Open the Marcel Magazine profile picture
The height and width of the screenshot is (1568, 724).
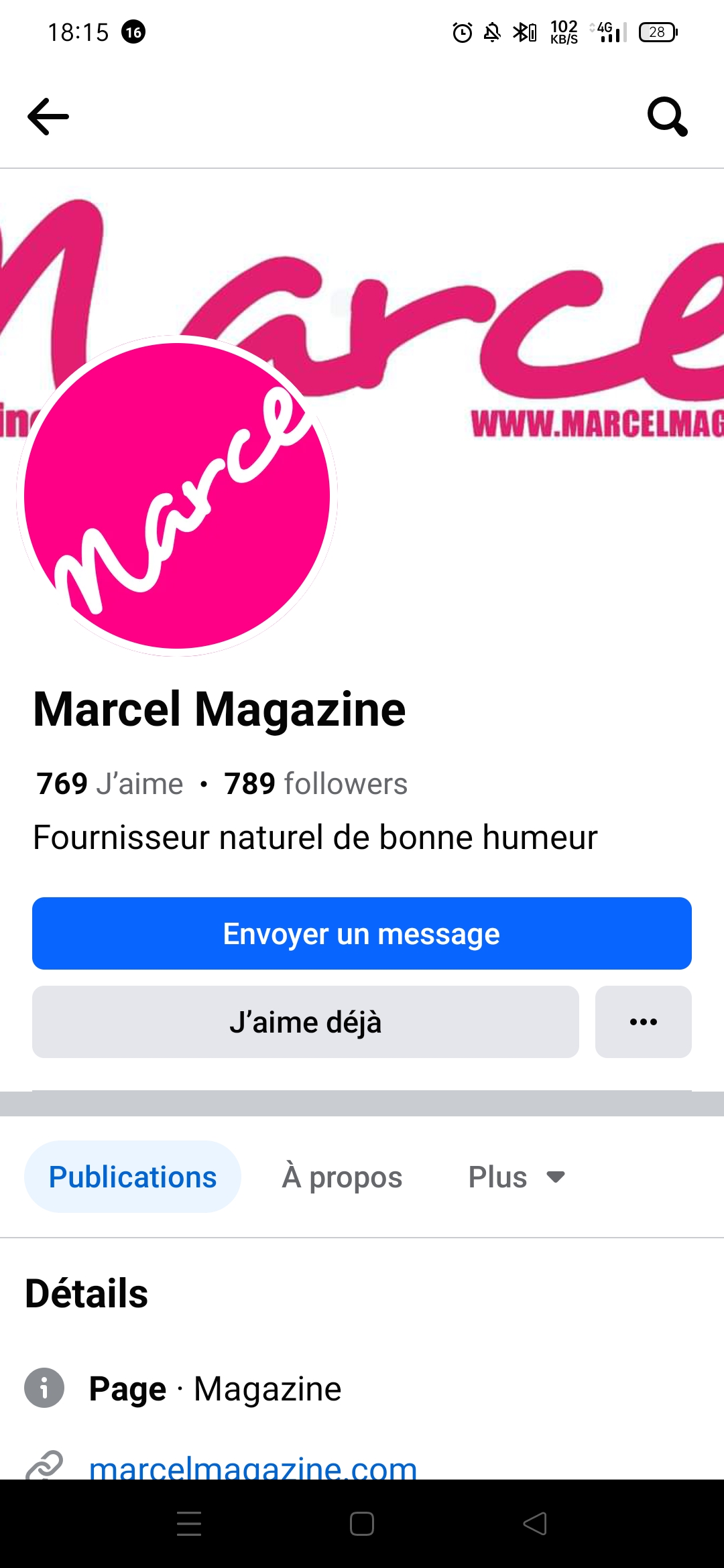tap(177, 496)
